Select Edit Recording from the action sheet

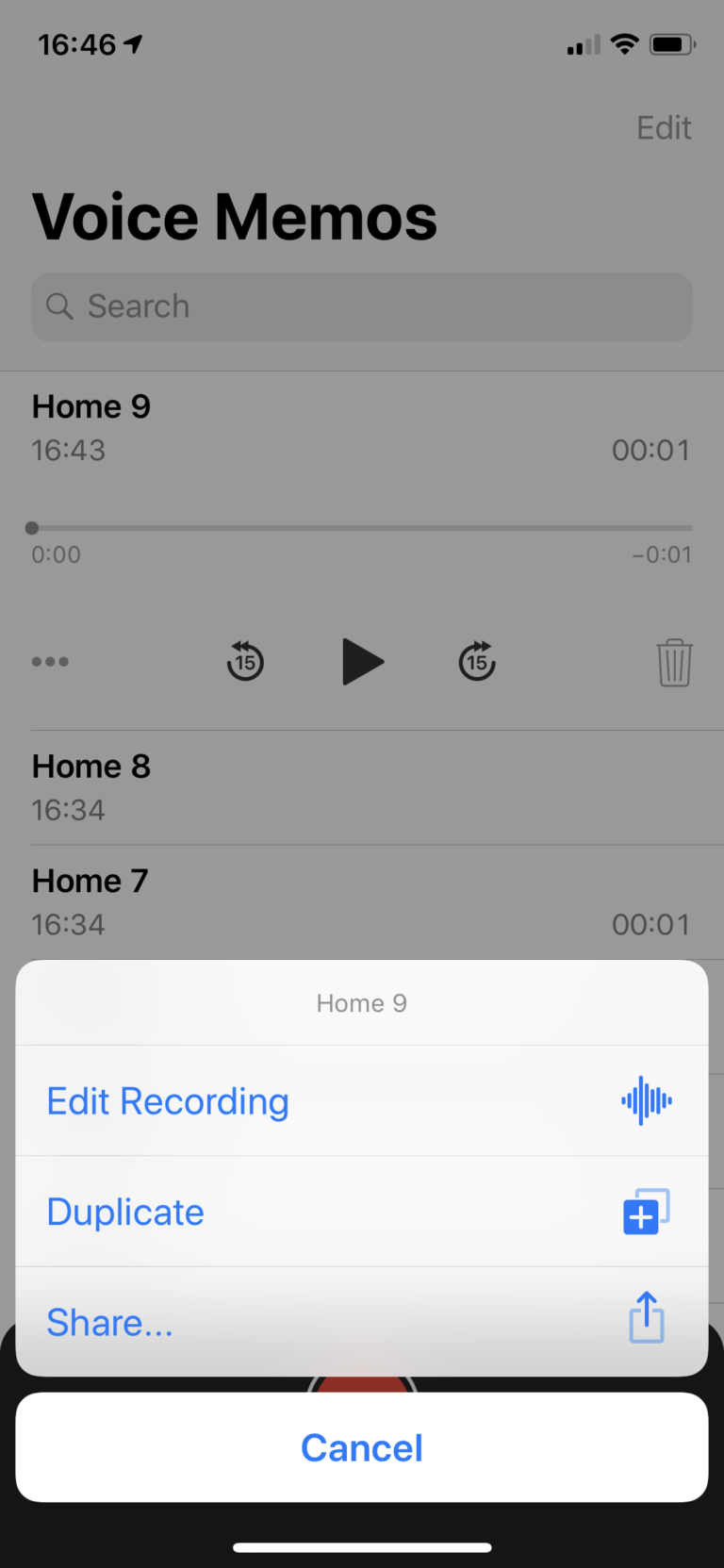(167, 1101)
